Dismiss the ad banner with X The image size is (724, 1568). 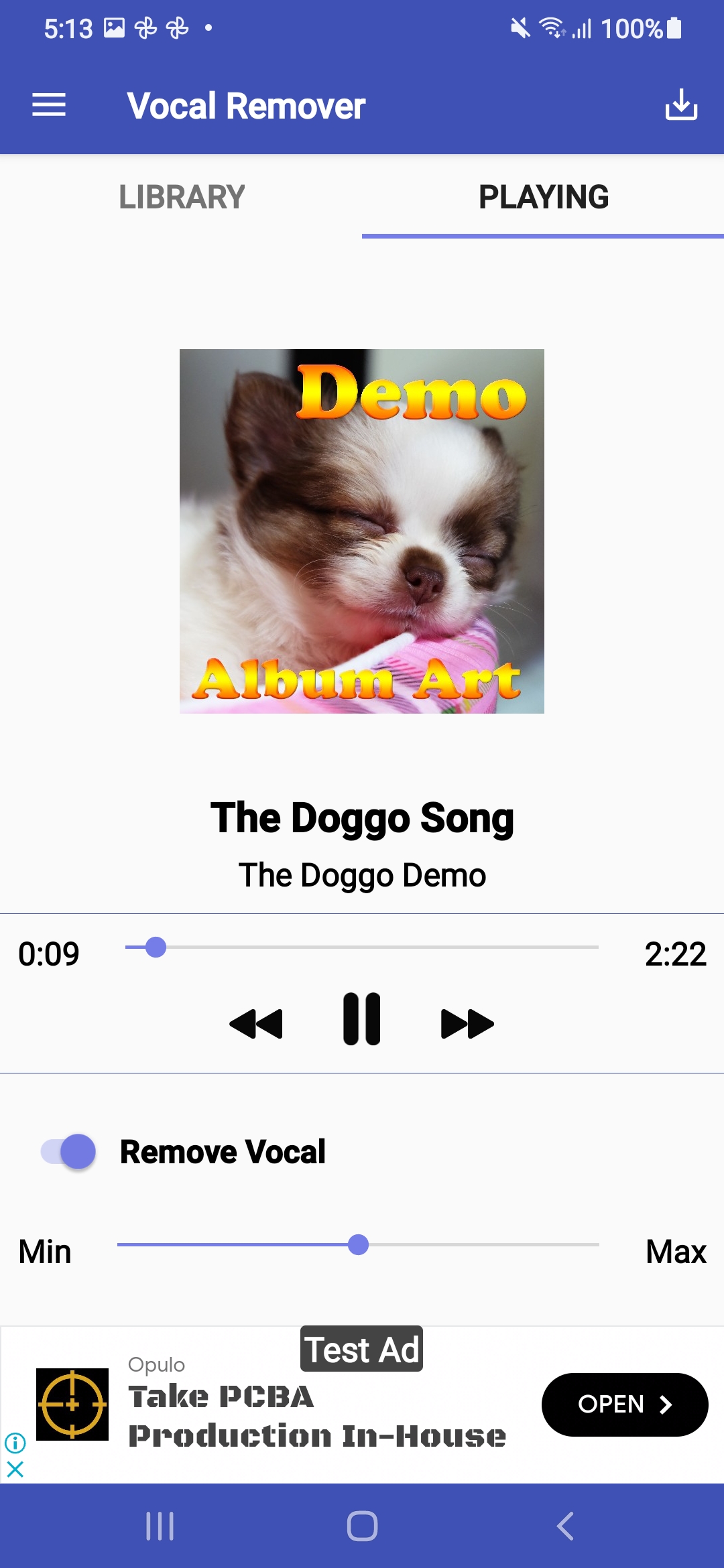tap(15, 1469)
